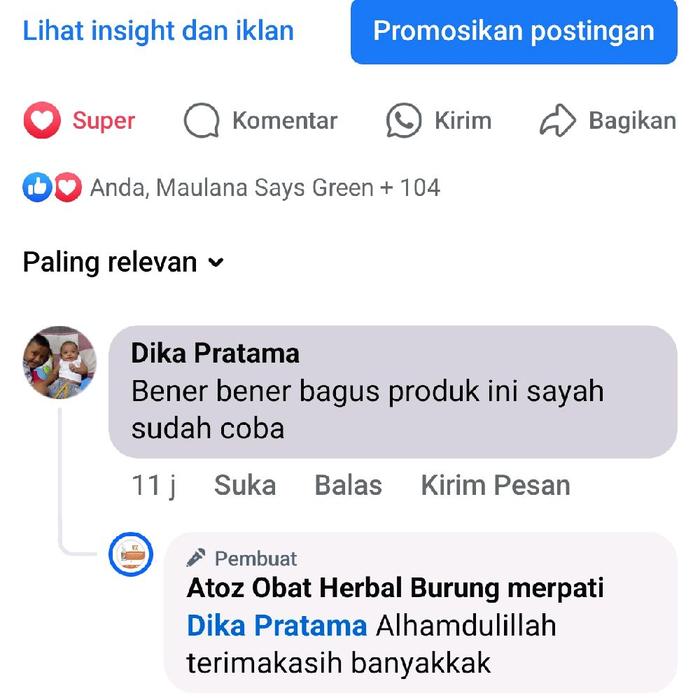Share the post with Bagikan

click(607, 121)
